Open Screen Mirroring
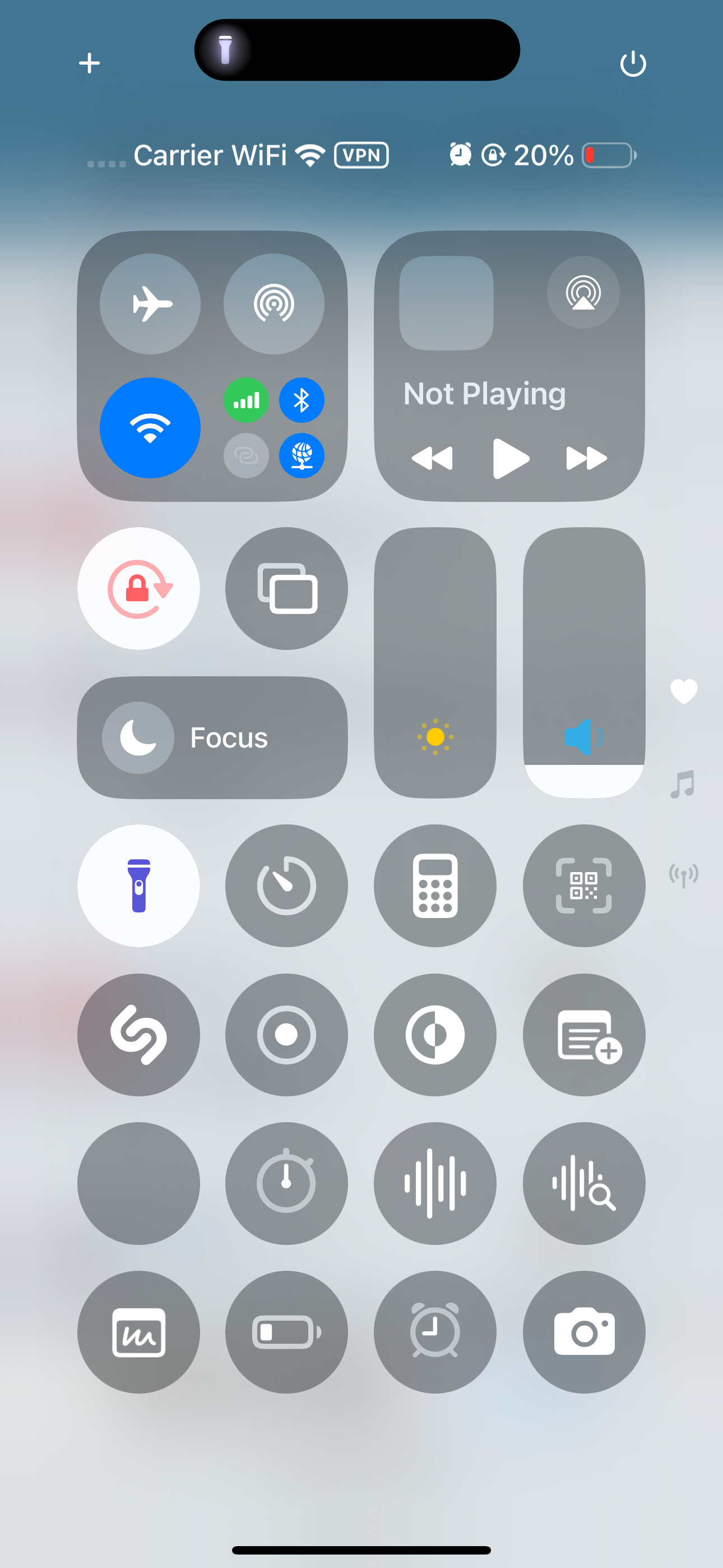Viewport: 723px width, 1568px height. tap(286, 589)
